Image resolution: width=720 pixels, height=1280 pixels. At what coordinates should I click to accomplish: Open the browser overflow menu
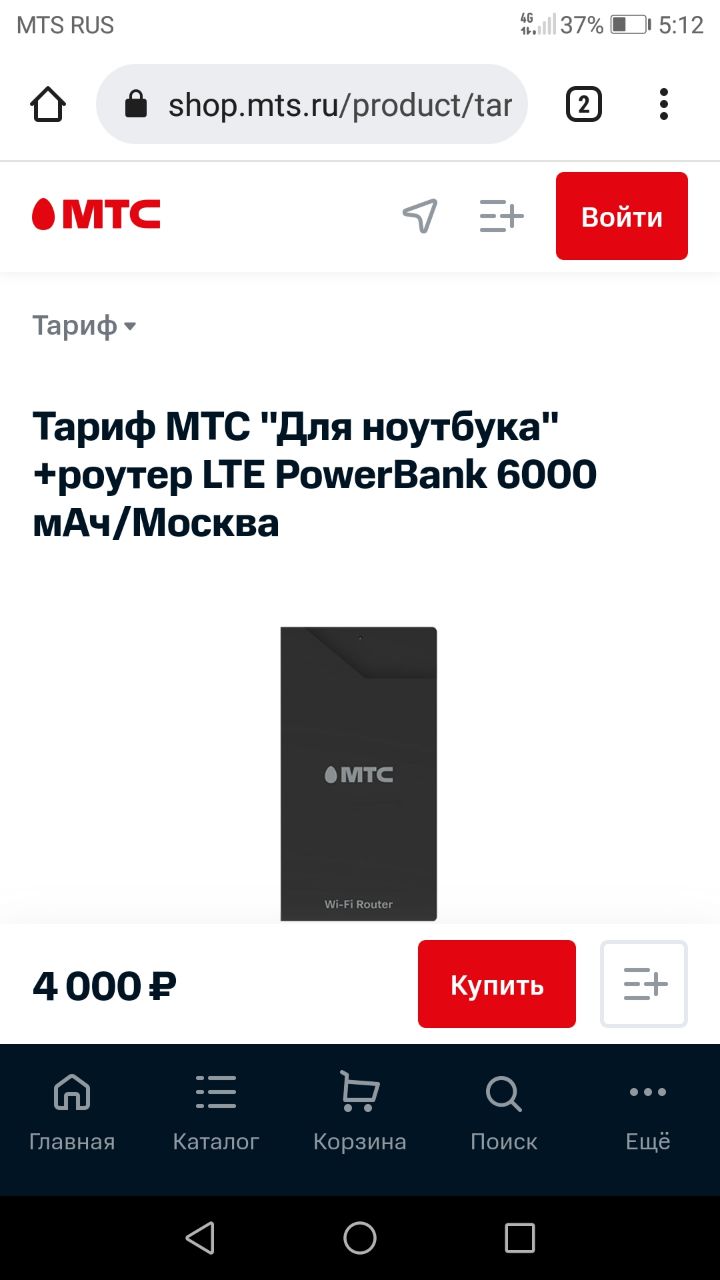(664, 104)
